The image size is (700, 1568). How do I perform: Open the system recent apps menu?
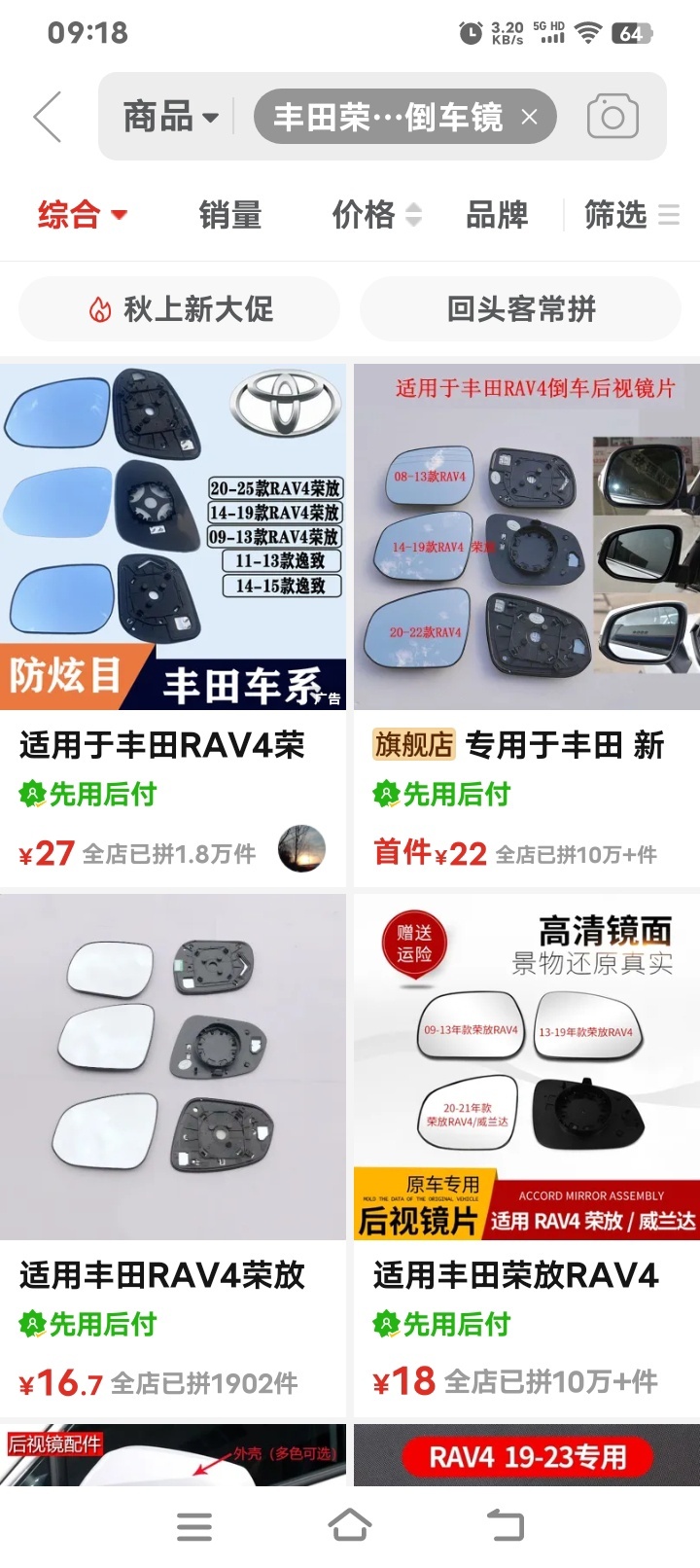pyautogui.click(x=194, y=1525)
